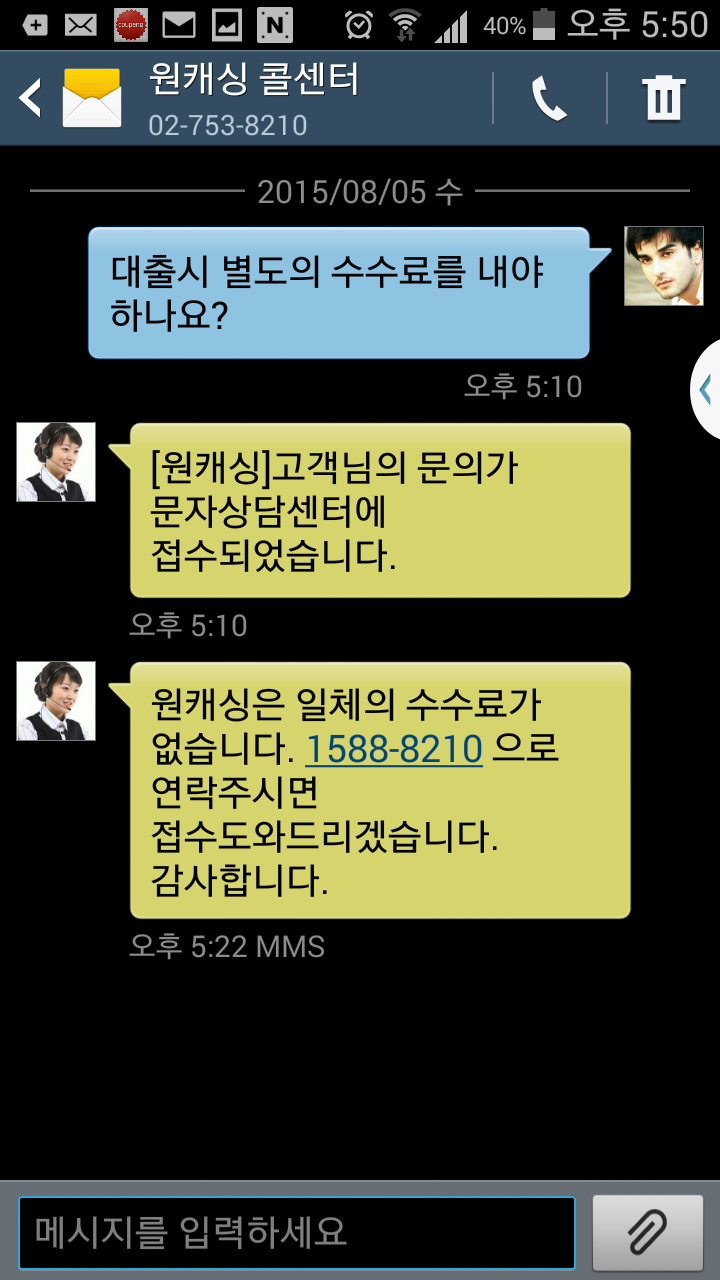Attach a file with the paperclip button
The width and height of the screenshot is (720, 1280).
[x=647, y=1232]
